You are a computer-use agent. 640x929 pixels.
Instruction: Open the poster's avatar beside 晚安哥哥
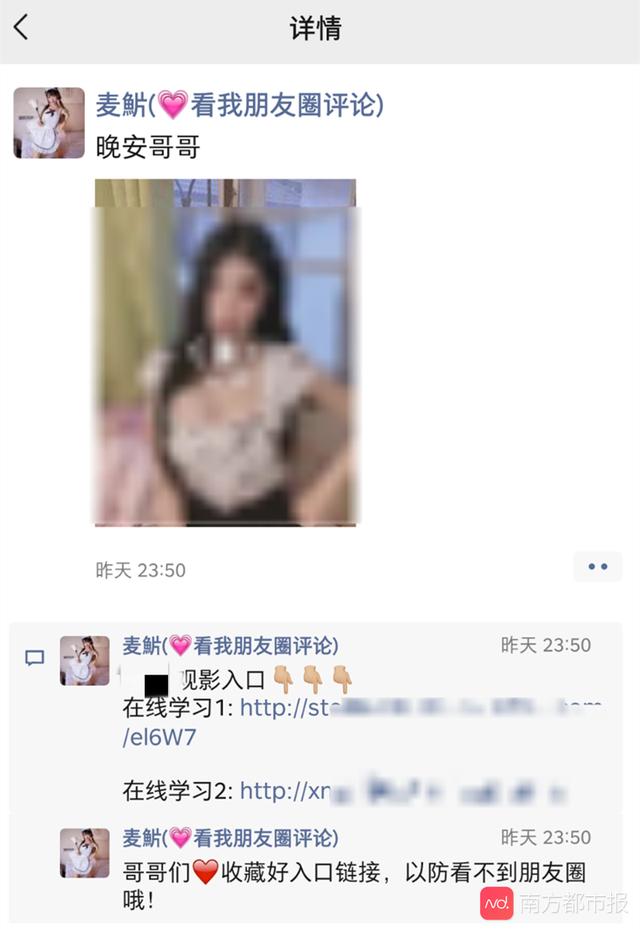point(48,123)
